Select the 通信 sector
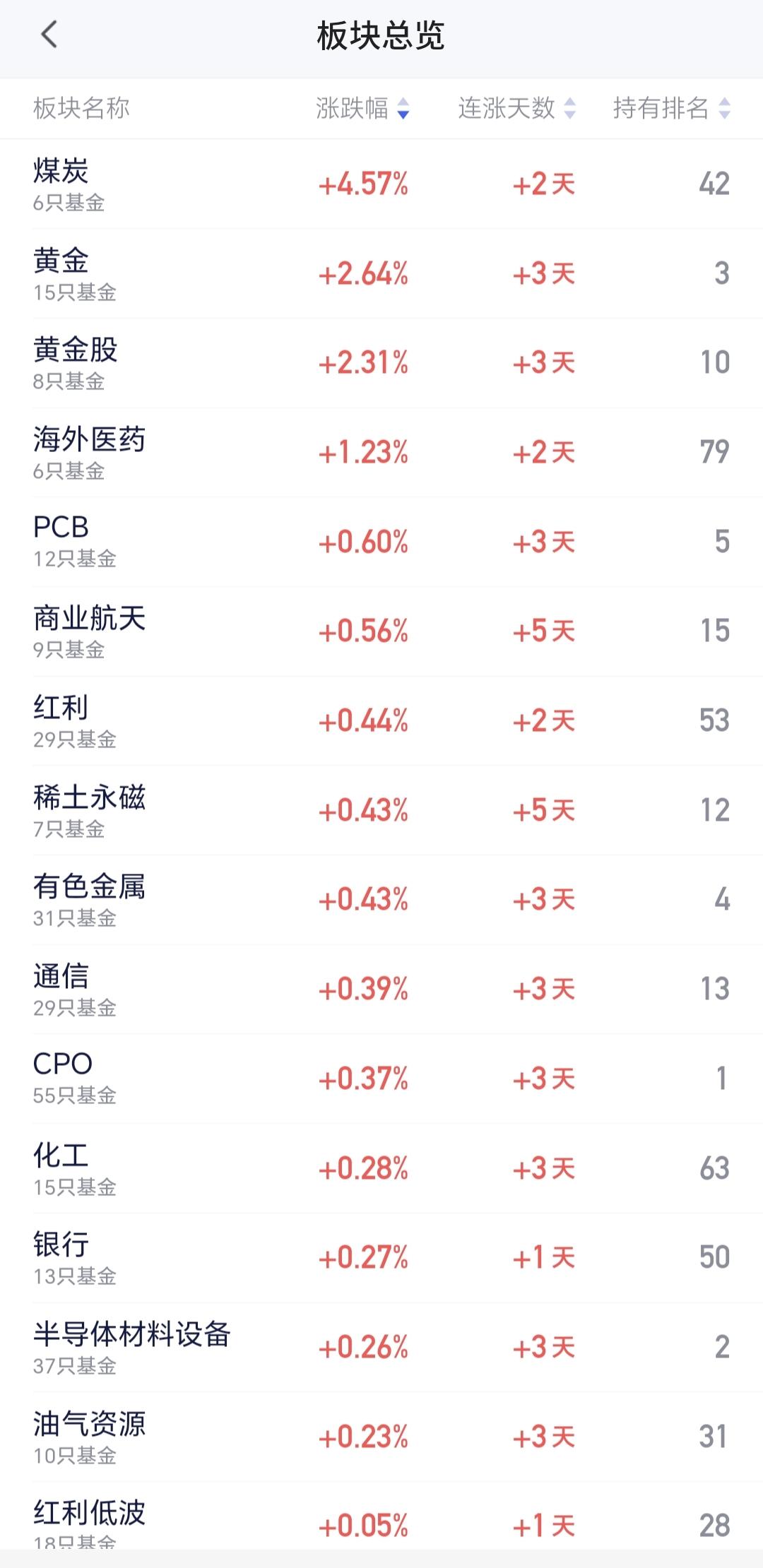 tap(381, 990)
